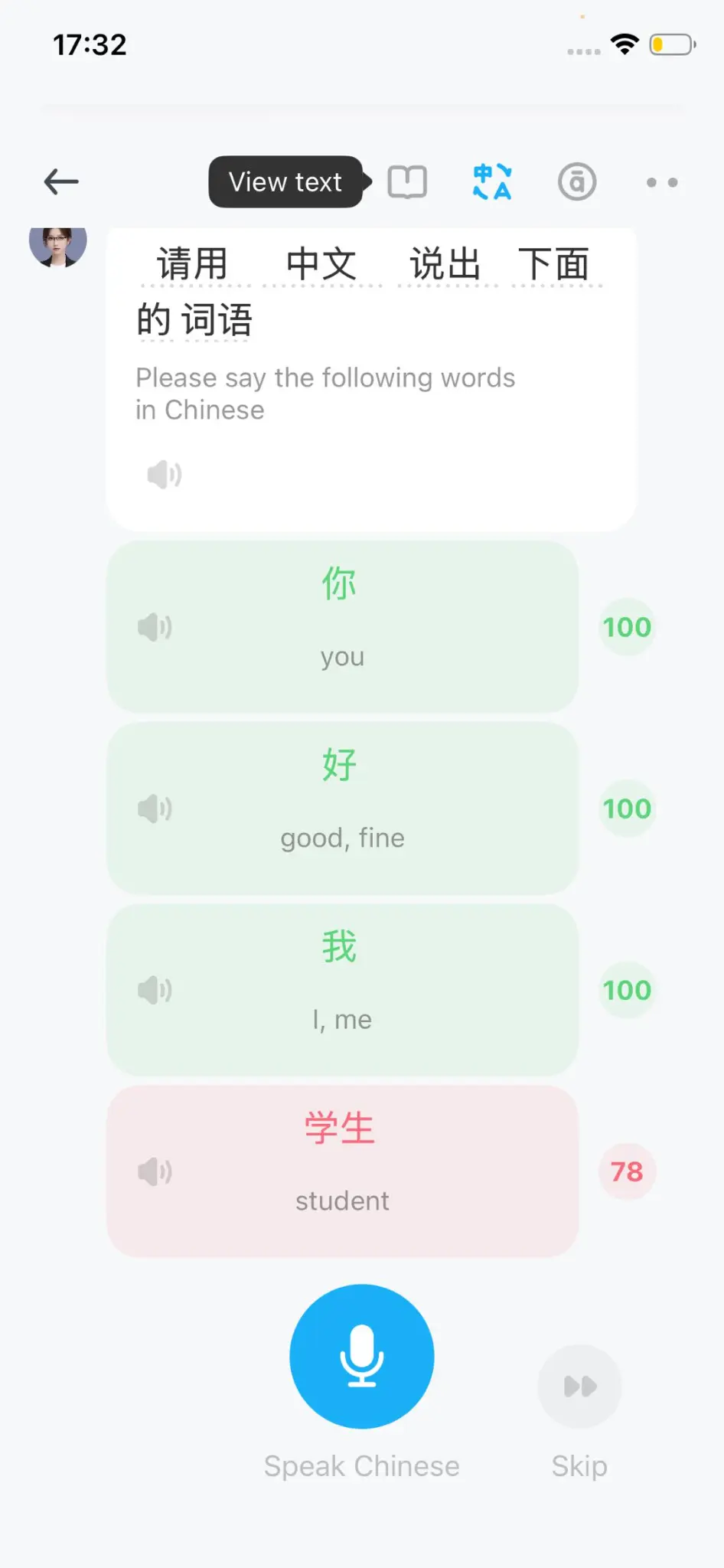Screen dimensions: 724x1568
Task: Open the View text dictionary icon
Action: (x=407, y=181)
